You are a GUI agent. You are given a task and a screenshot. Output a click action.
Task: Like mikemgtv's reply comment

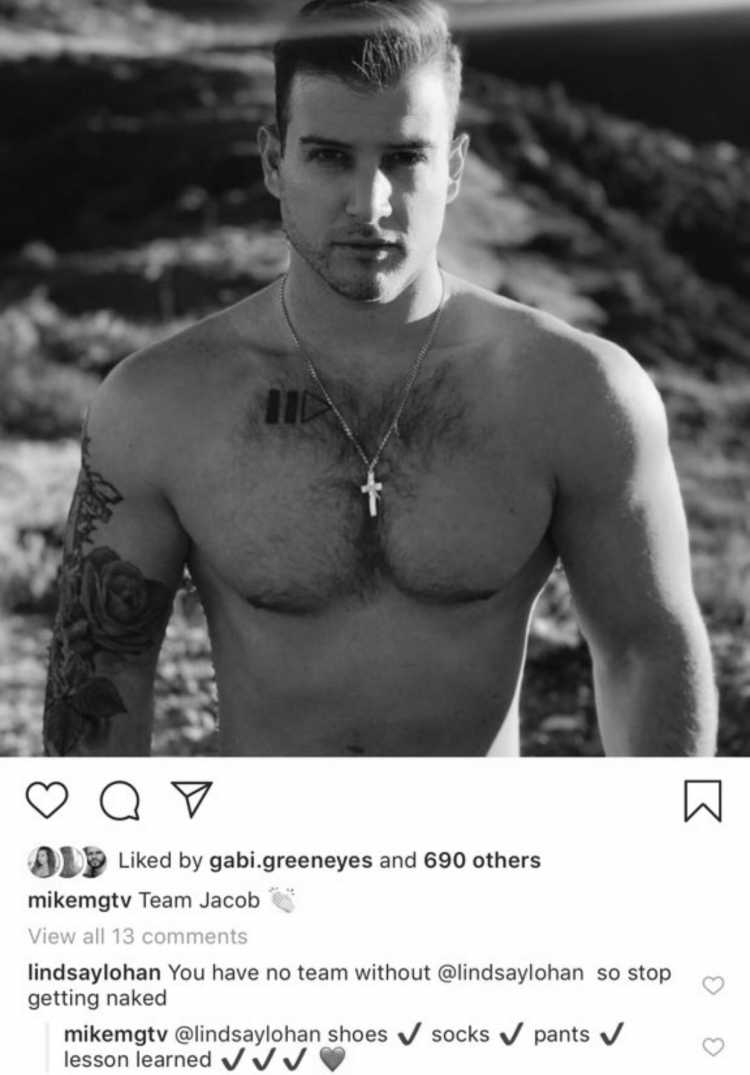713,1047
